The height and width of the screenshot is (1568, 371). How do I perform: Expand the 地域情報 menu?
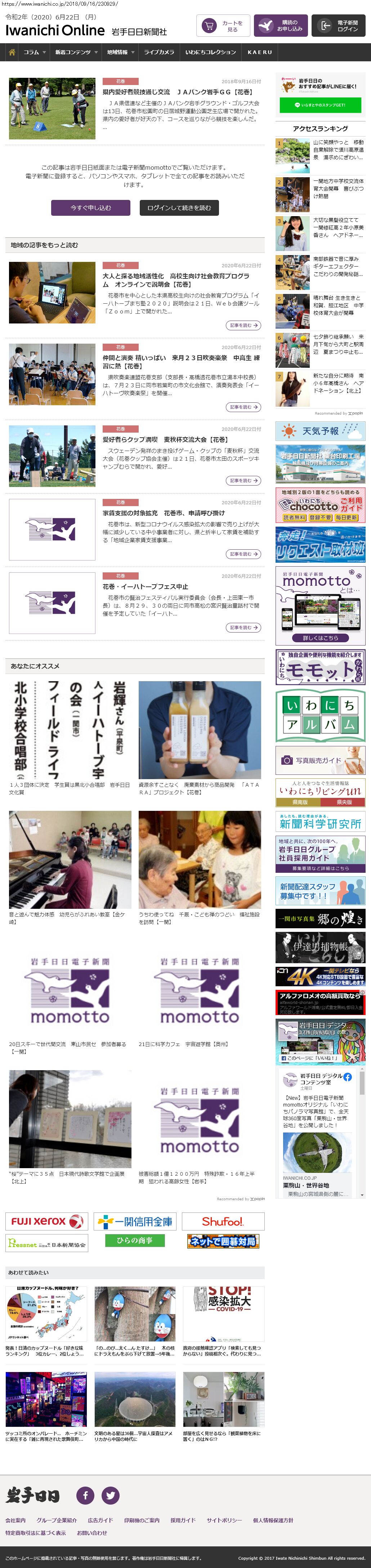point(120,52)
